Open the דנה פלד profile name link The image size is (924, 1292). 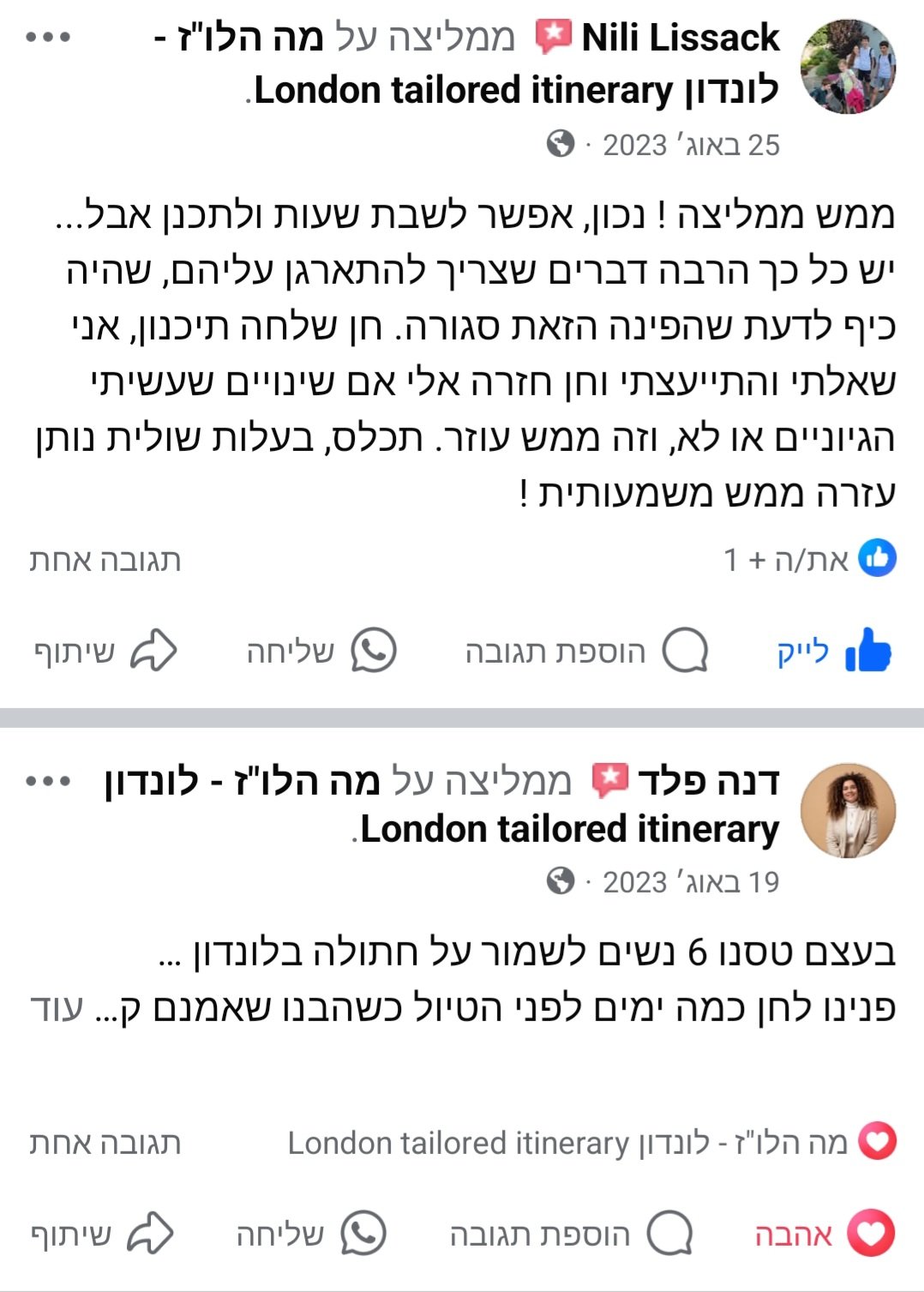click(x=708, y=781)
